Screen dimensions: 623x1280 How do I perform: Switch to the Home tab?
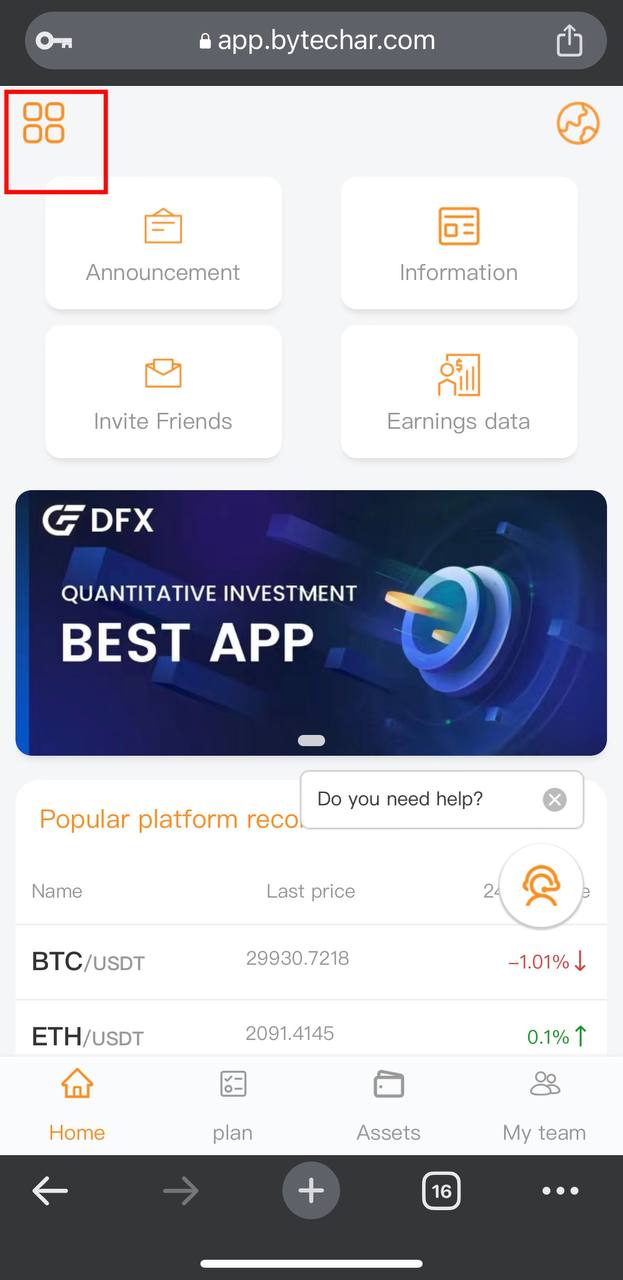[77, 1105]
